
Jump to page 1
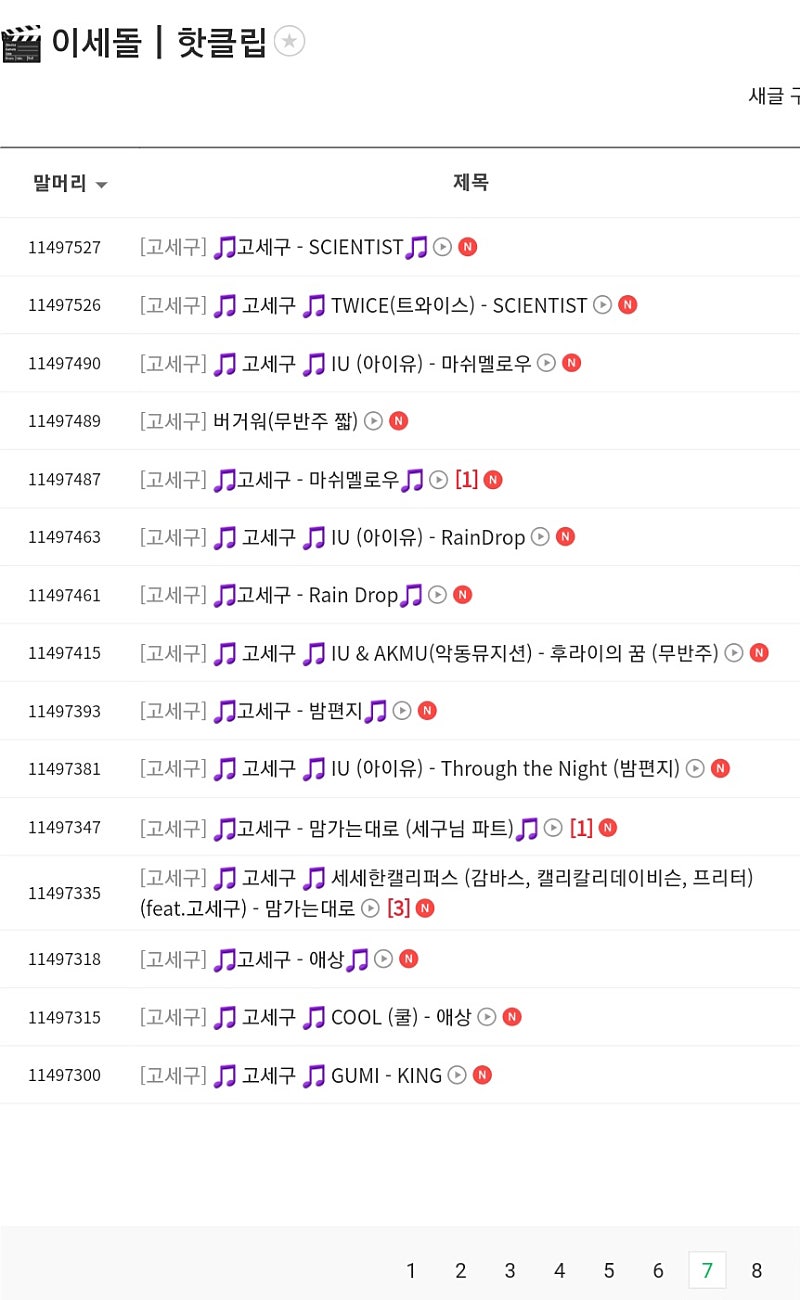pos(411,1270)
